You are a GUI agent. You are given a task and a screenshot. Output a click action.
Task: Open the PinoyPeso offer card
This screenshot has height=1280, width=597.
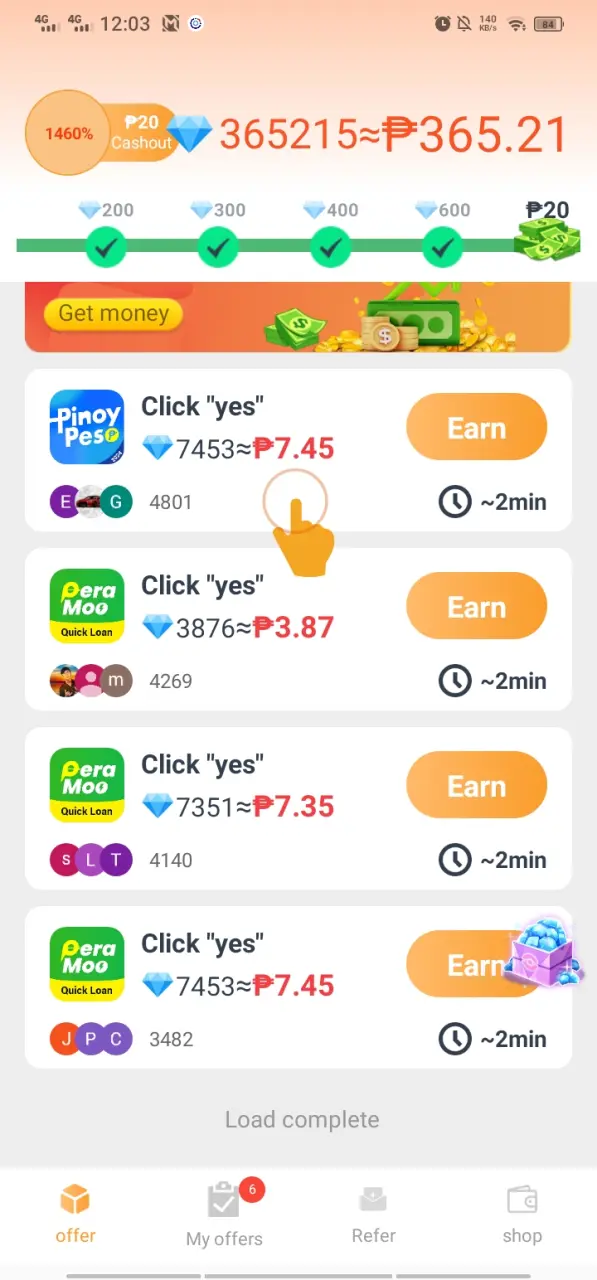click(298, 450)
